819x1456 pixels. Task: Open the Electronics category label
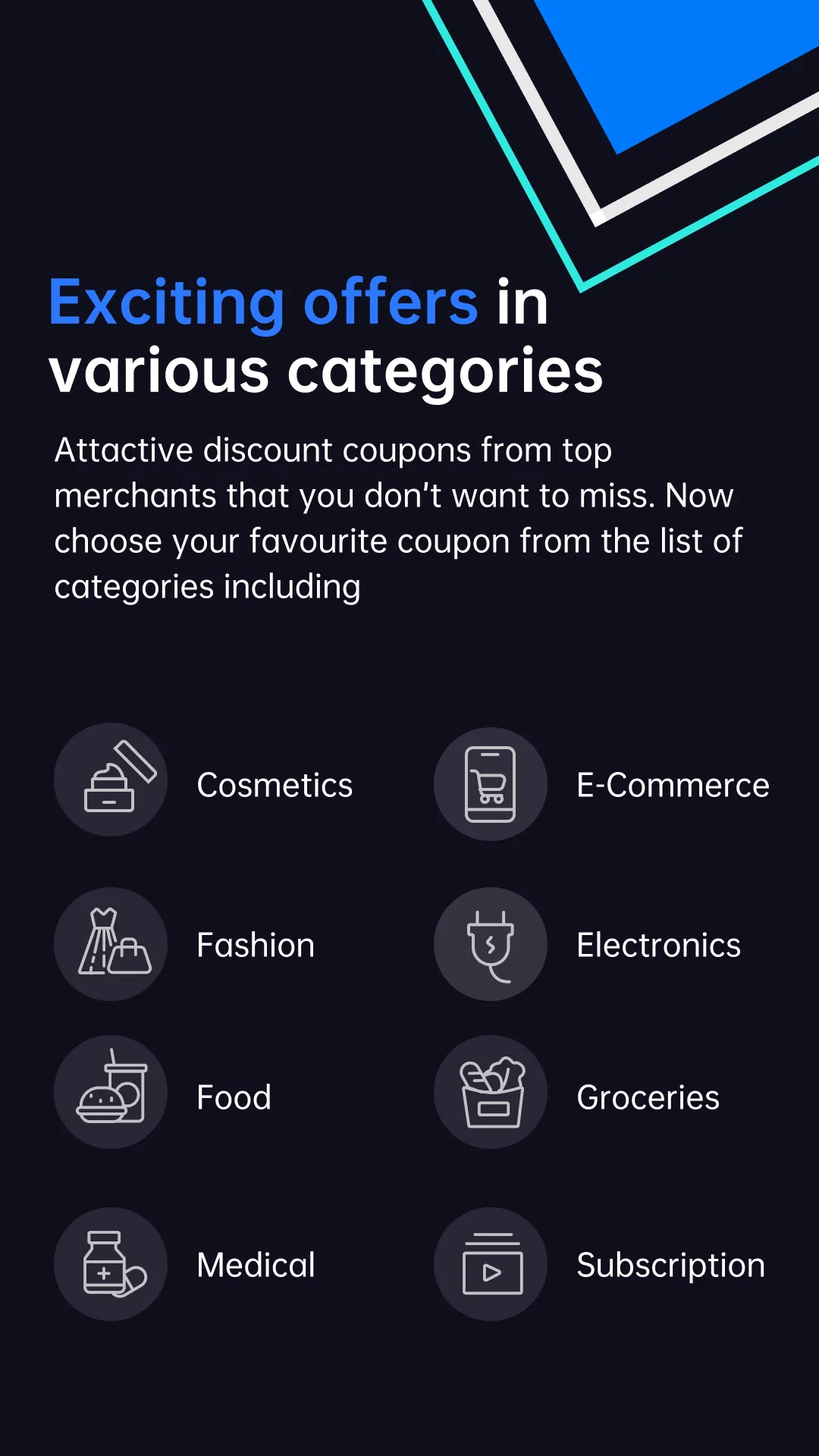[658, 945]
